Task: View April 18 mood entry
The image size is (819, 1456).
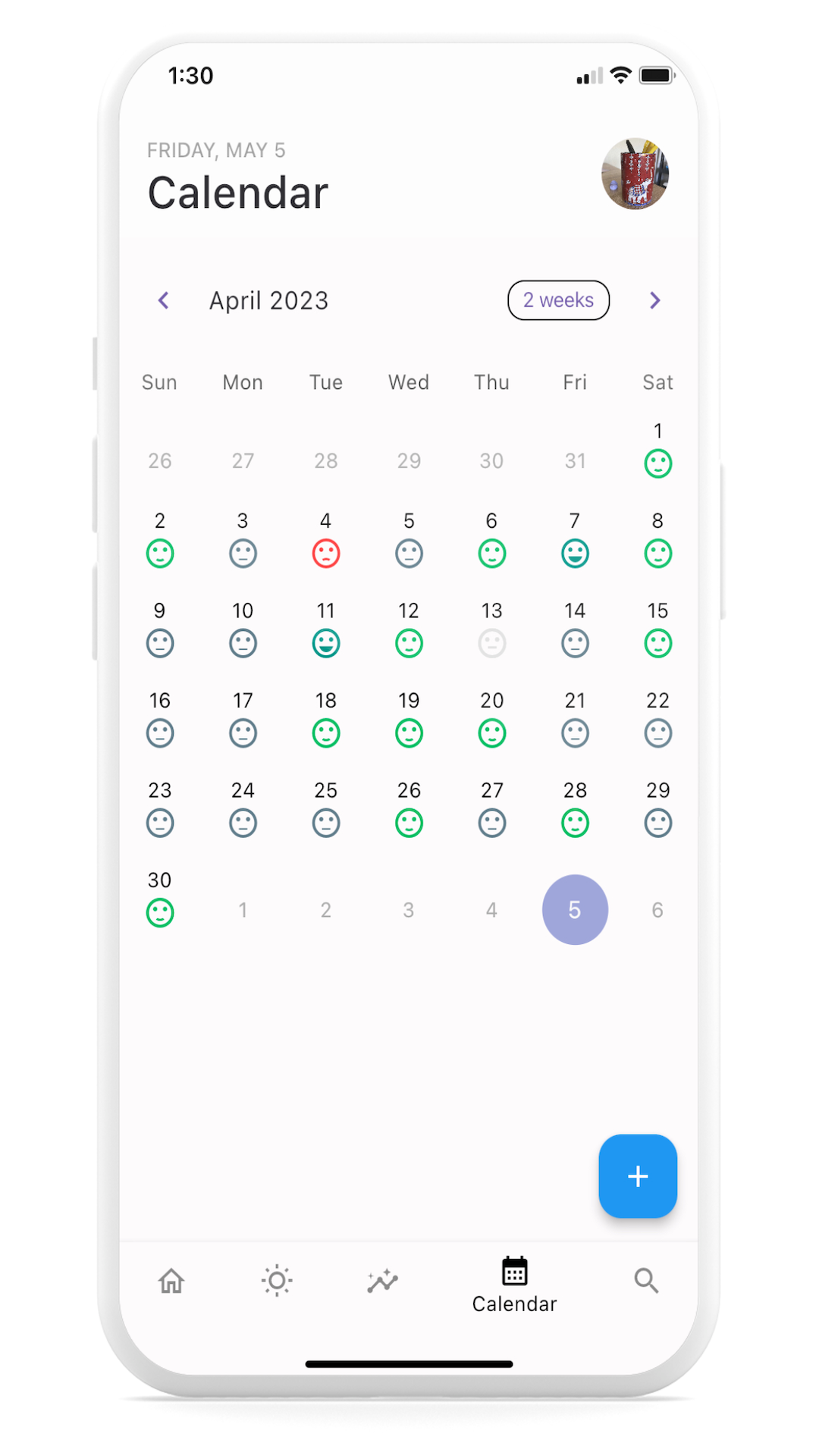Action: (x=326, y=719)
